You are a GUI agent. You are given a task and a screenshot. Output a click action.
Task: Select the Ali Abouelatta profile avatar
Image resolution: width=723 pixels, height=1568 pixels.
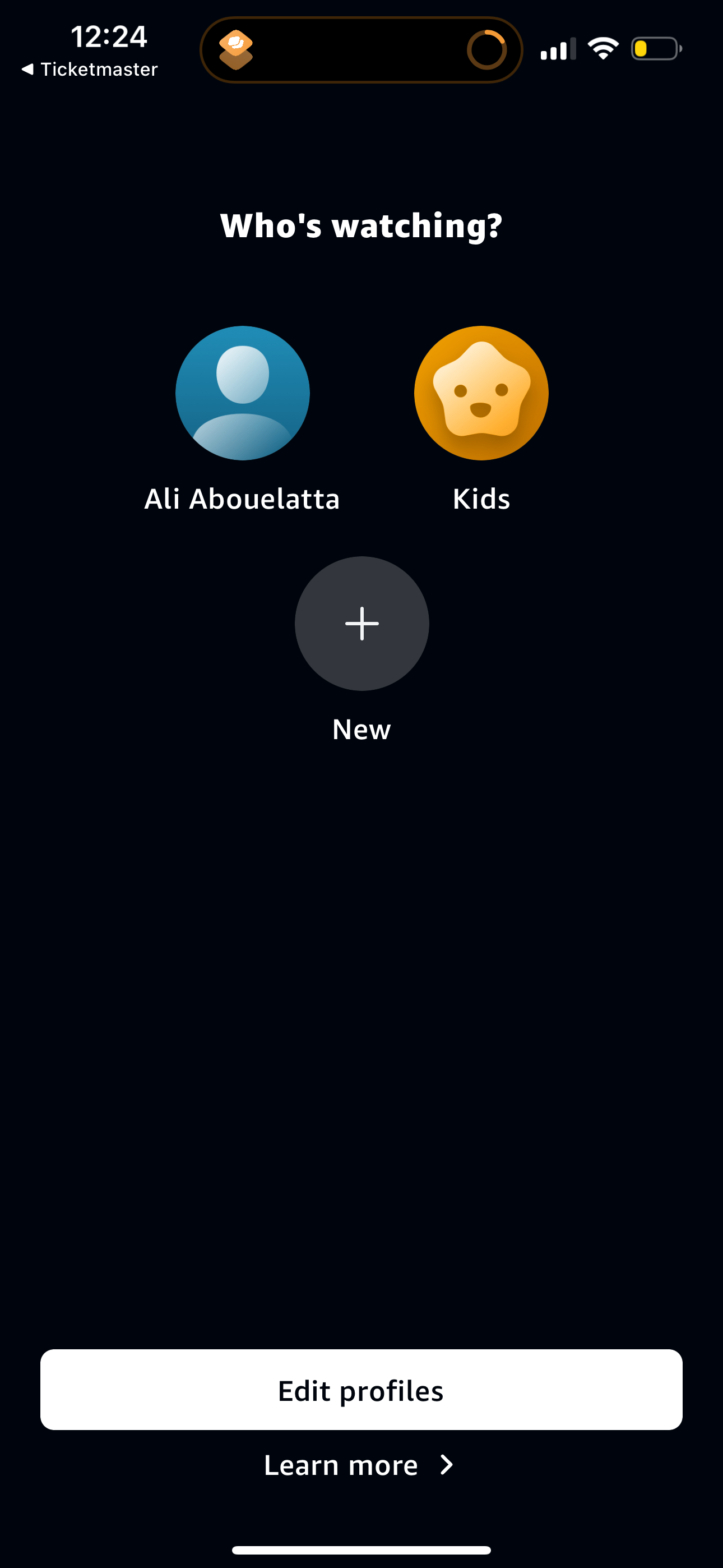[x=242, y=393]
